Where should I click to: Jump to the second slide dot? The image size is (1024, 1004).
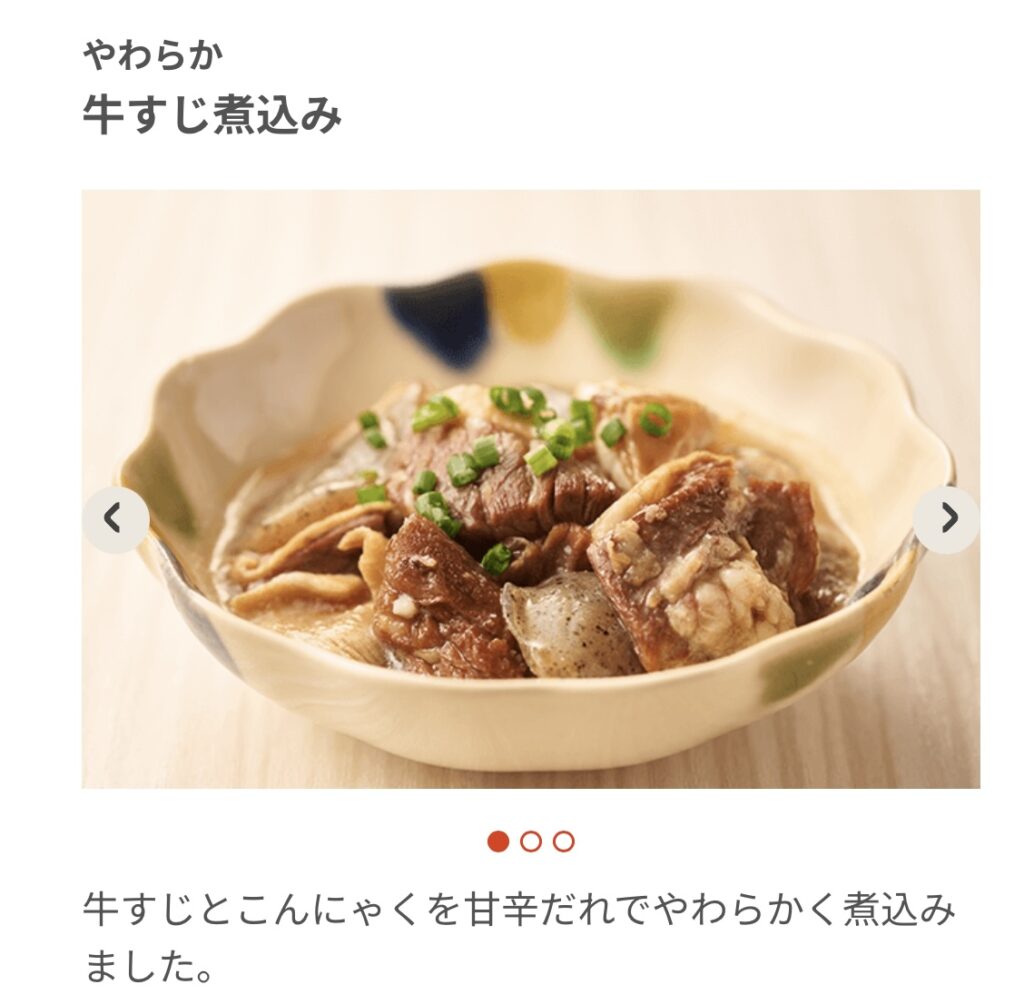tap(531, 842)
